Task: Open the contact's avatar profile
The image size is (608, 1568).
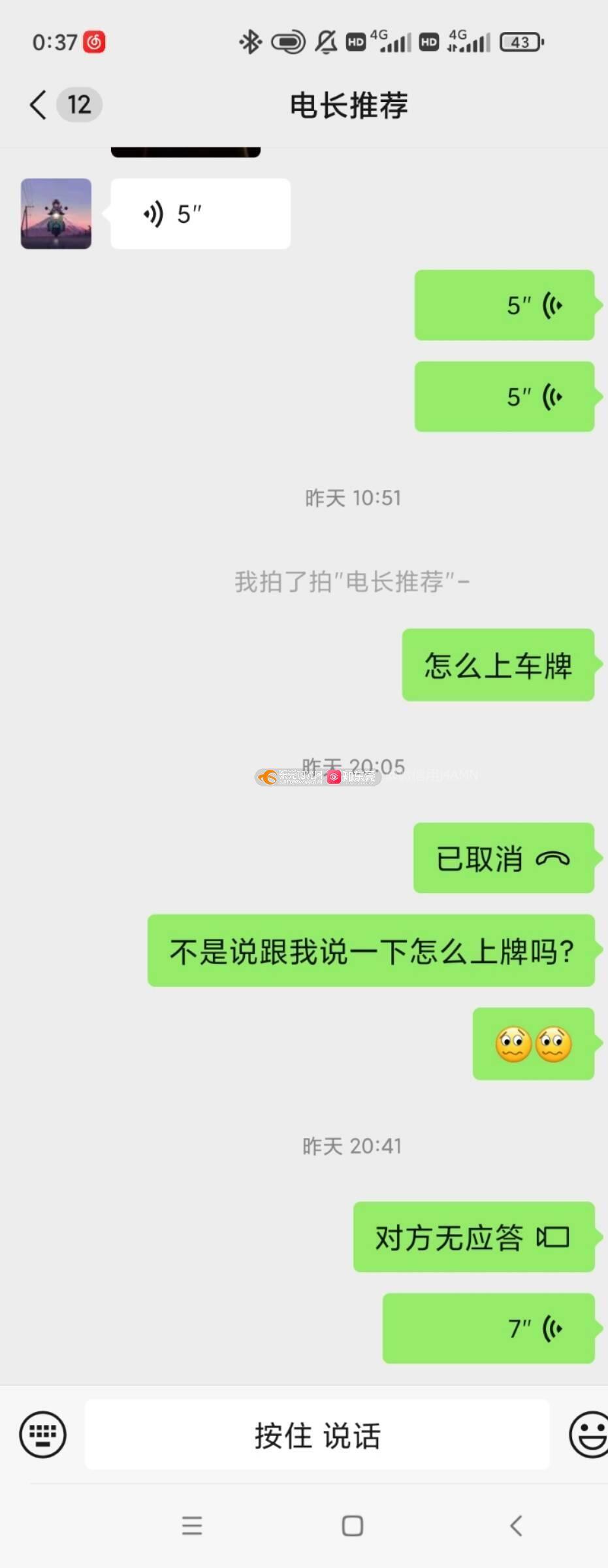Action: click(x=56, y=214)
